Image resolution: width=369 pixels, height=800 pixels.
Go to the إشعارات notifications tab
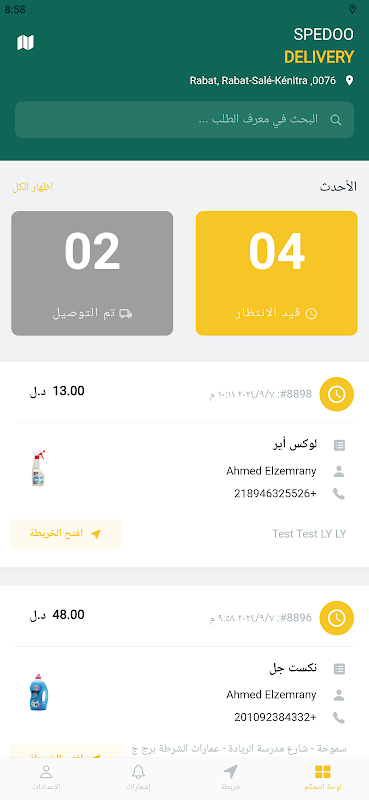pos(138,778)
